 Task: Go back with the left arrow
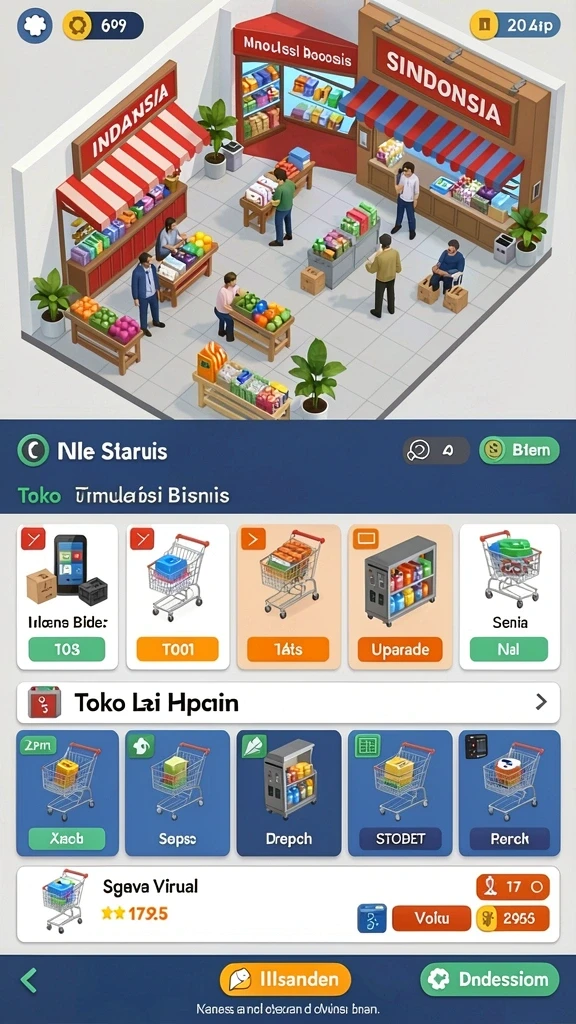click(x=29, y=980)
